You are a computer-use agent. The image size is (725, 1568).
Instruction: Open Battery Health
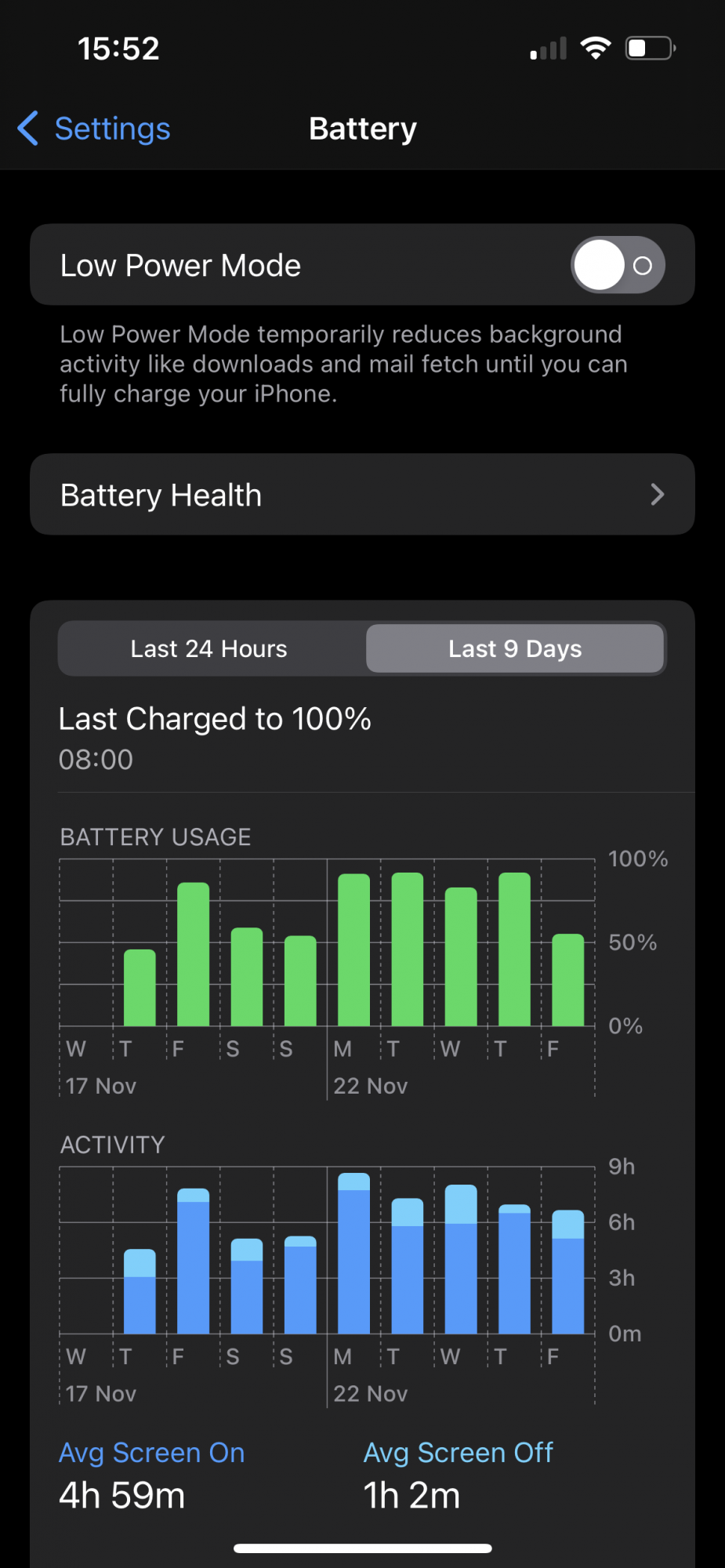click(x=362, y=495)
